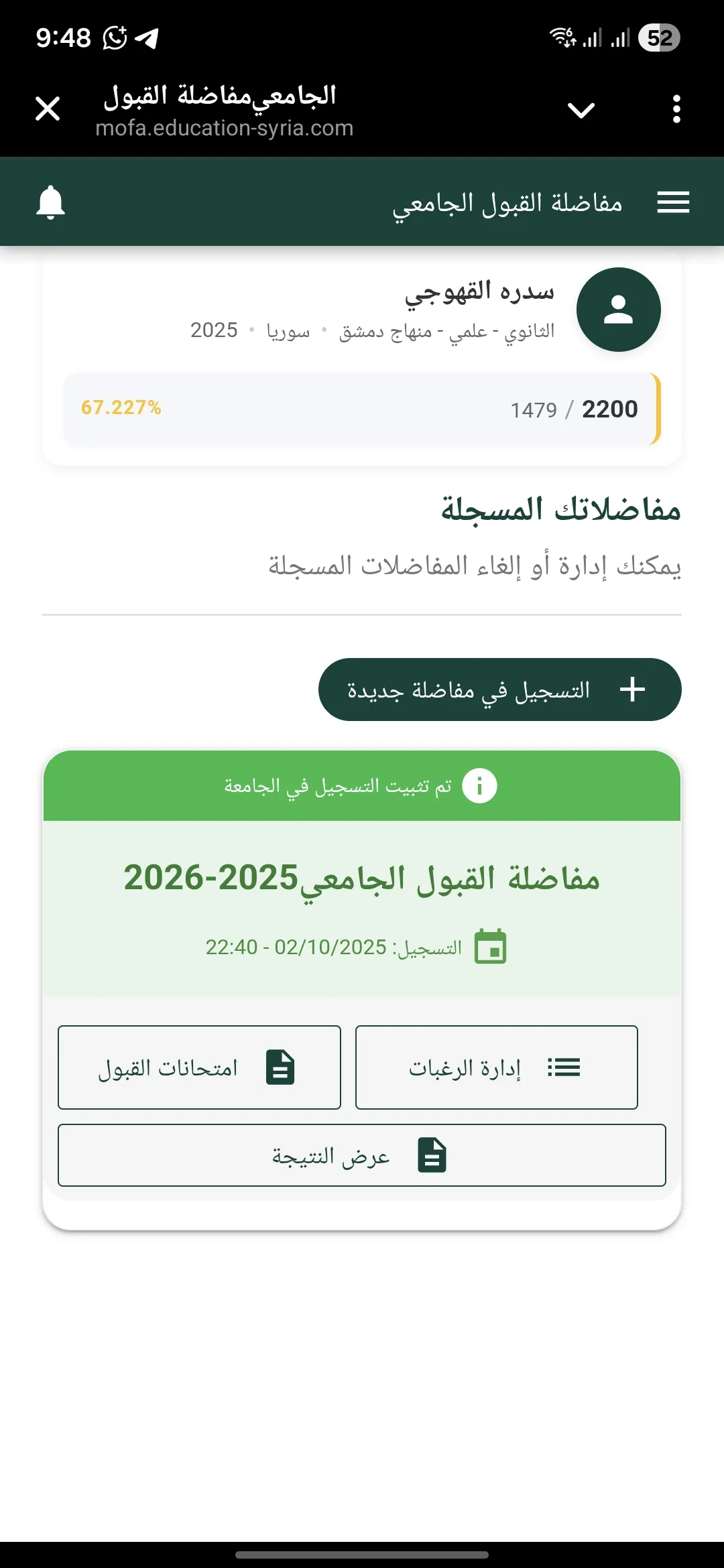View عرض النتيجة
The height and width of the screenshot is (1568, 724).
(362, 1155)
